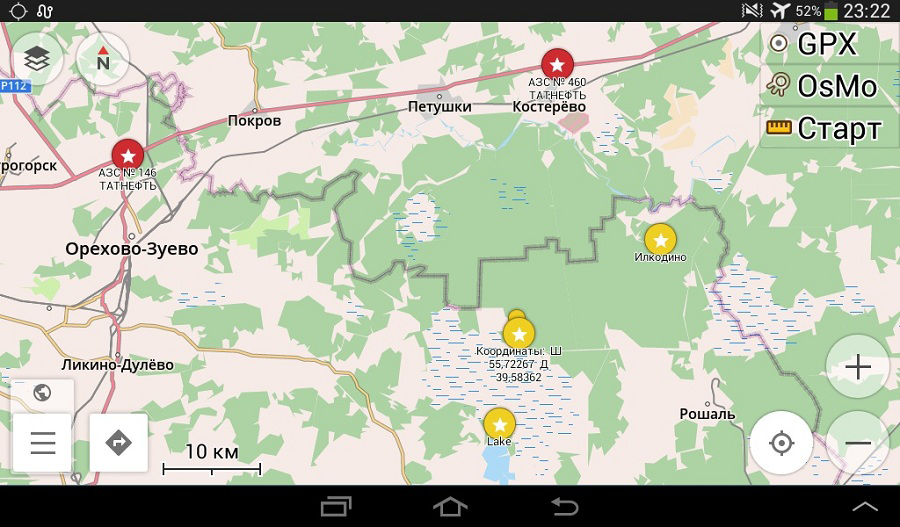Open the Координаты favorite point marker
The height and width of the screenshot is (527, 900).
click(518, 333)
